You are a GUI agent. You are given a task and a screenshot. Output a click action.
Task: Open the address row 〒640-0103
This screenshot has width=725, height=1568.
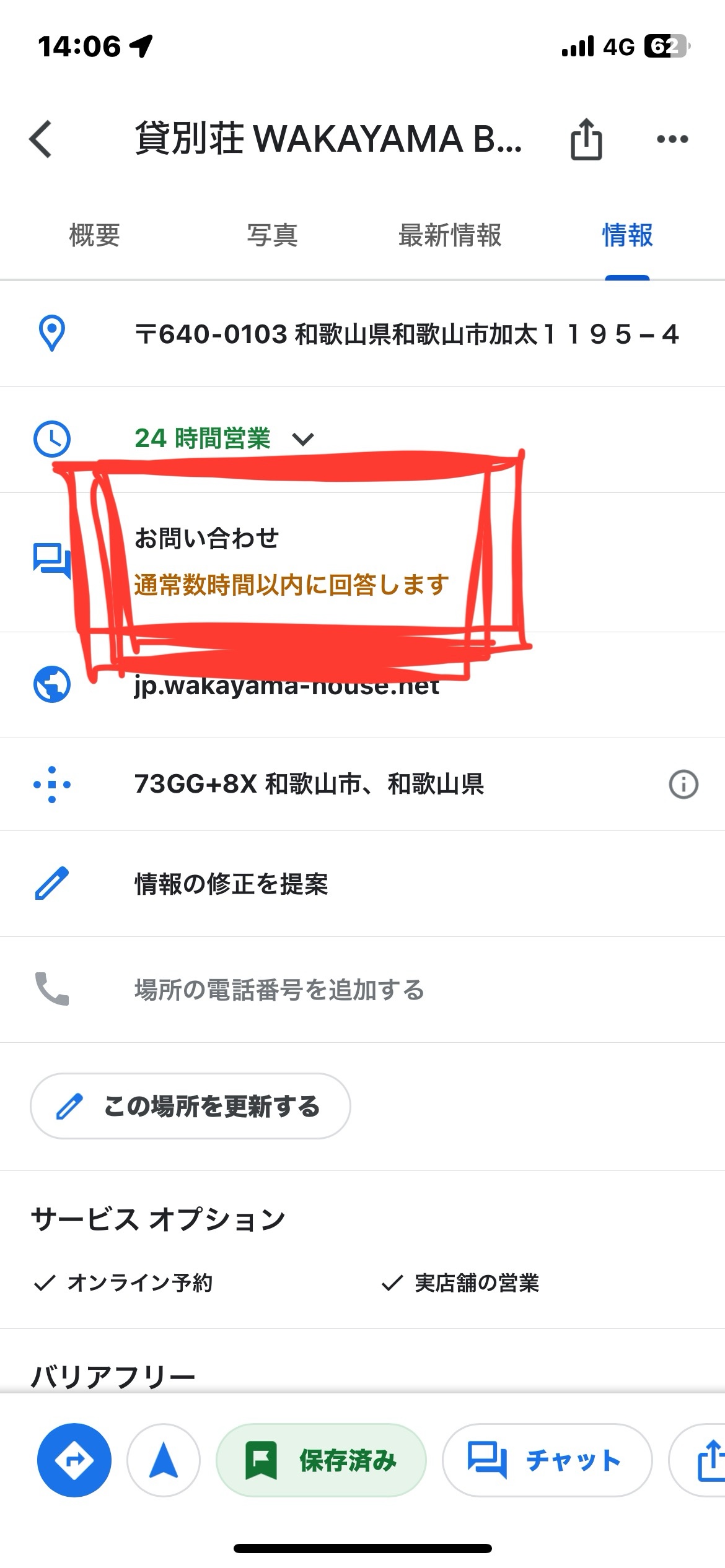[x=362, y=334]
